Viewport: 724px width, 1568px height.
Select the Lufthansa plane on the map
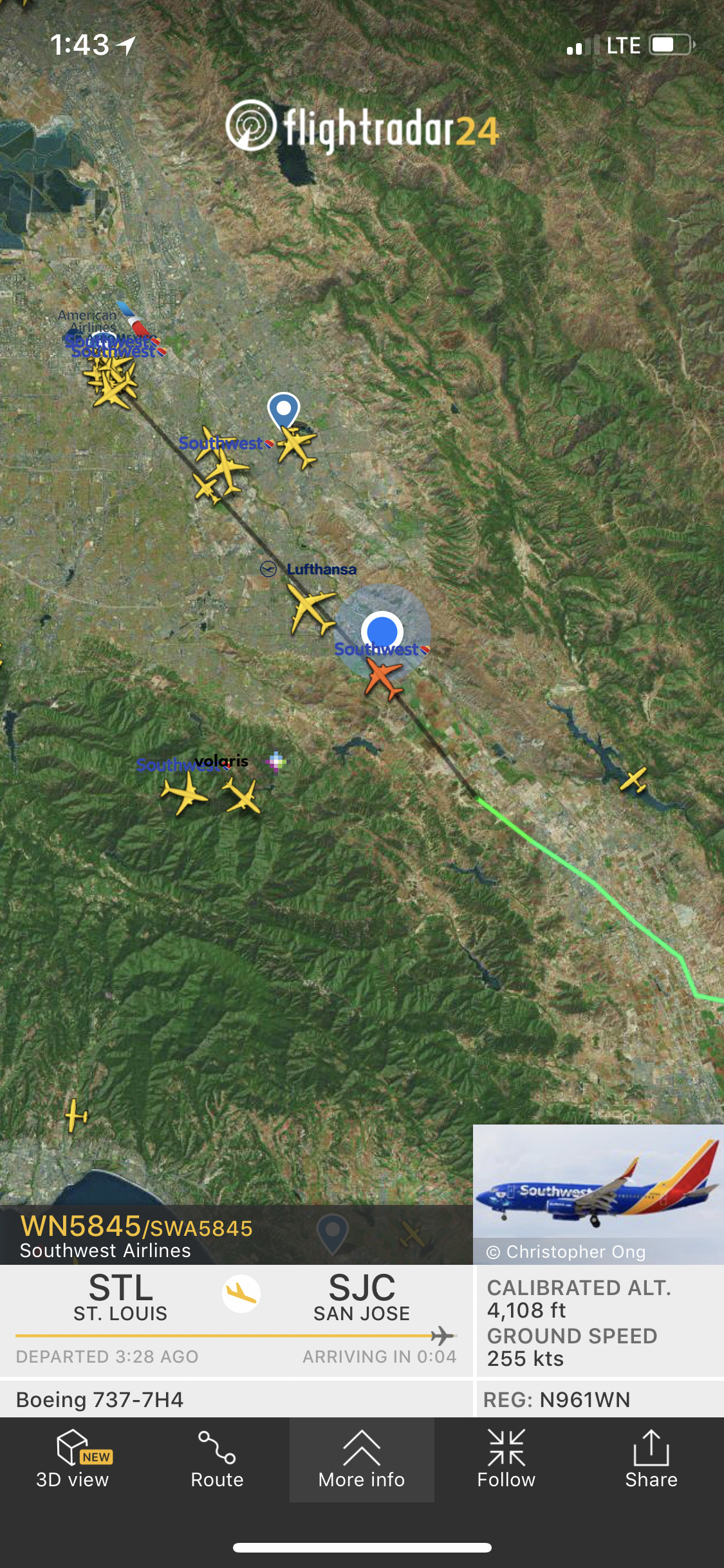tap(312, 608)
